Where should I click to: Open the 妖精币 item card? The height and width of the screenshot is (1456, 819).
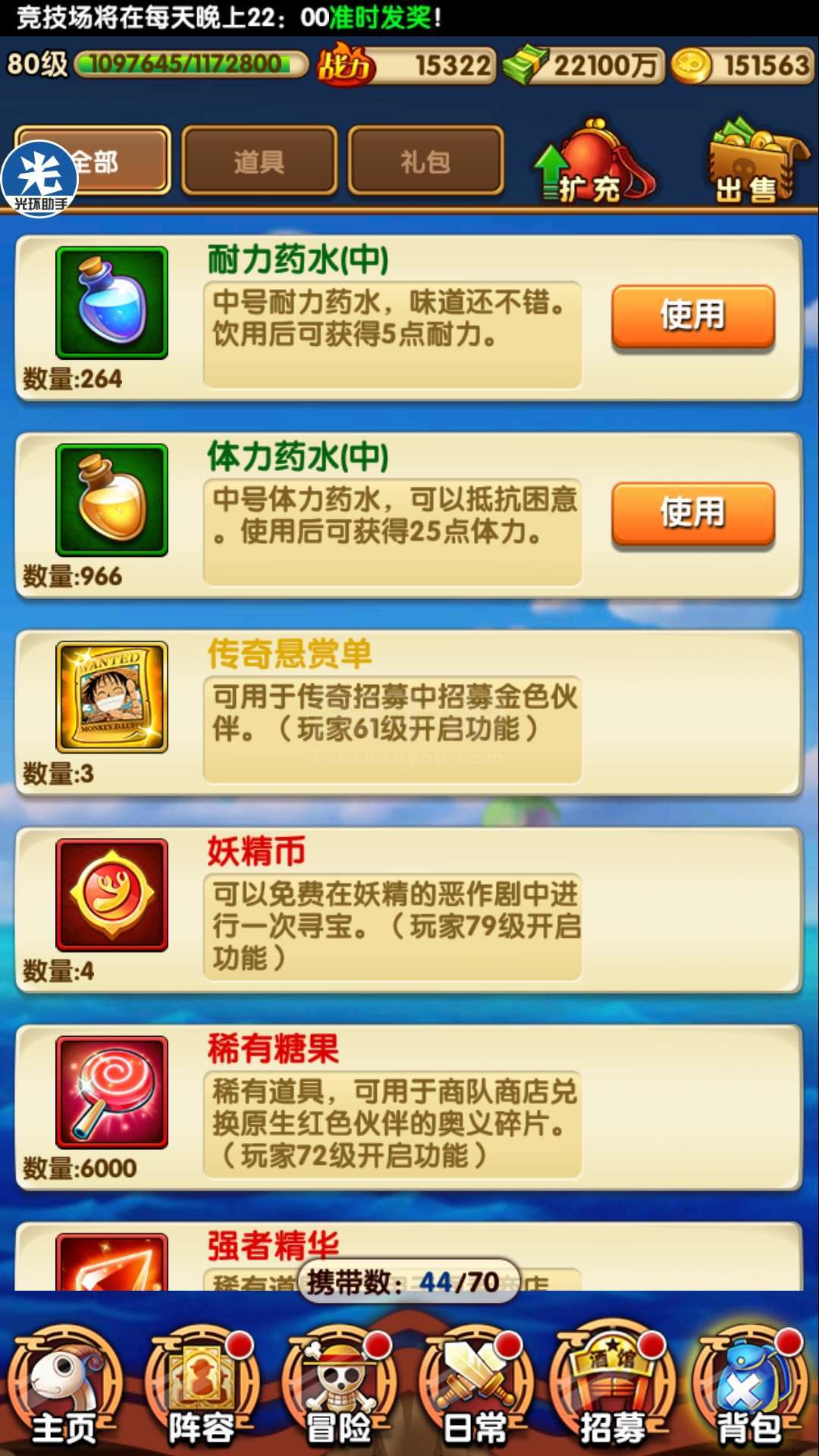409,910
